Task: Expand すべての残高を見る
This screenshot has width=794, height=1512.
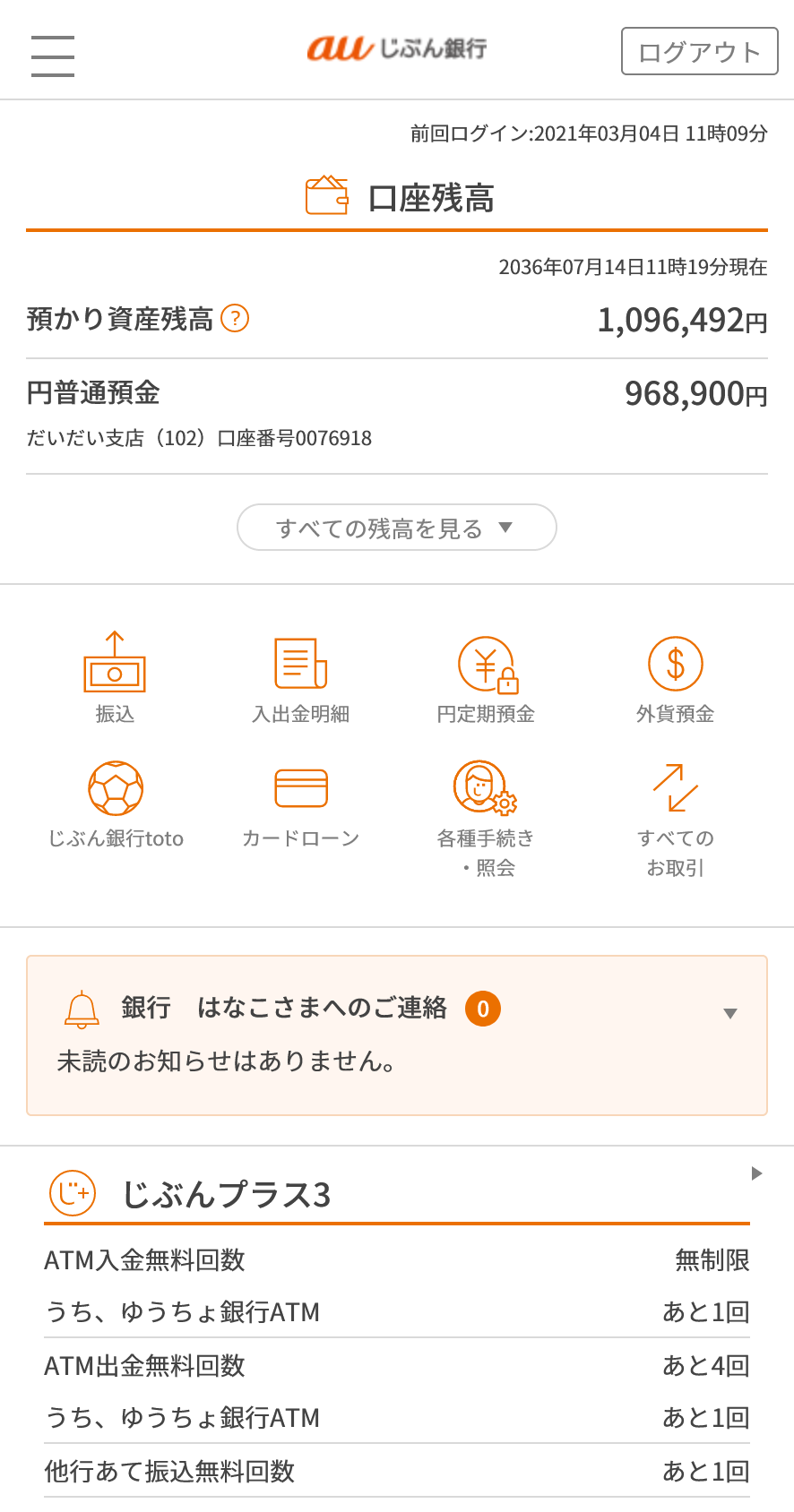Action: 396,528
